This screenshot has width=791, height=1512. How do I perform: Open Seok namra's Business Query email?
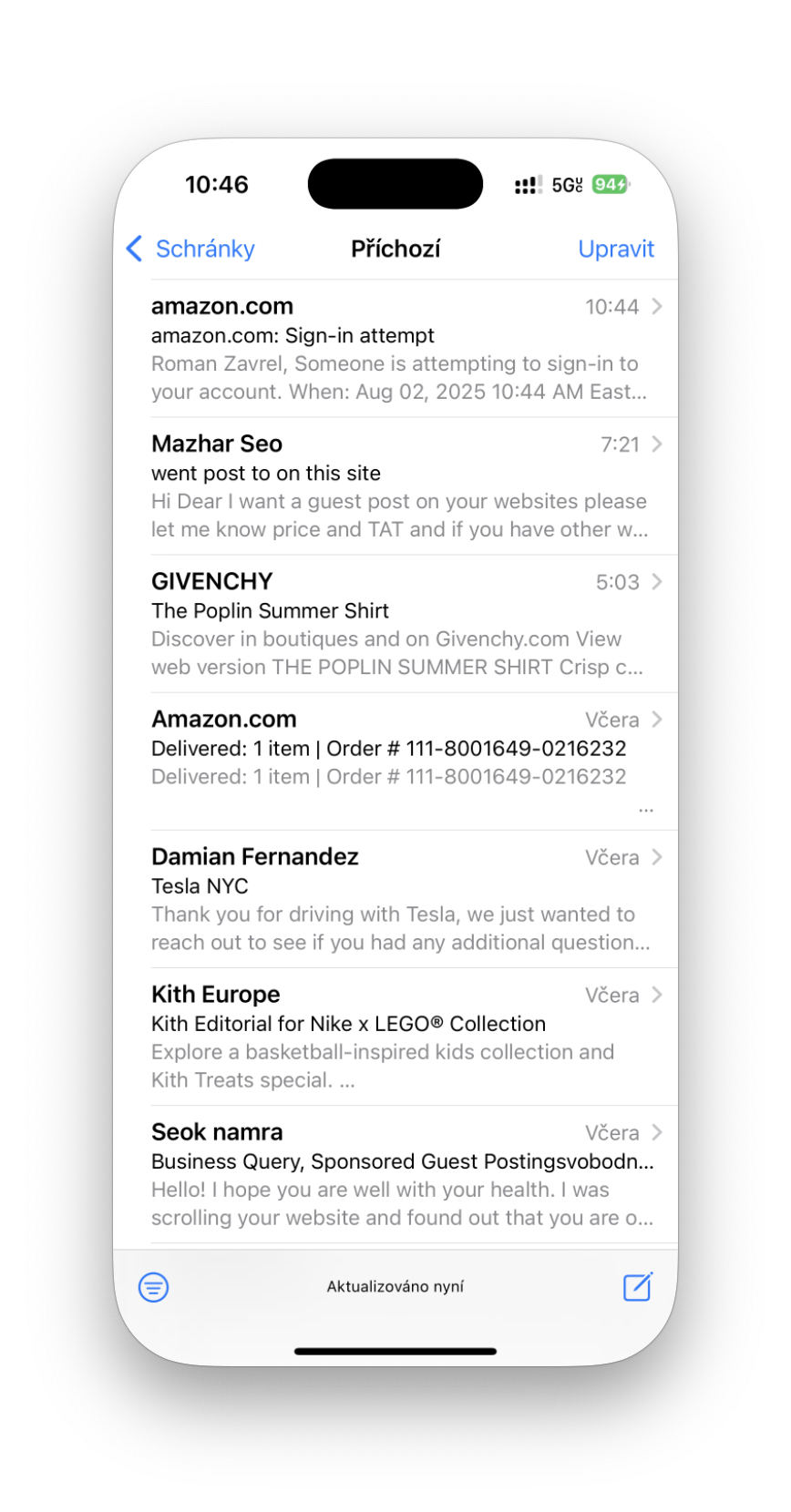pos(399,1174)
